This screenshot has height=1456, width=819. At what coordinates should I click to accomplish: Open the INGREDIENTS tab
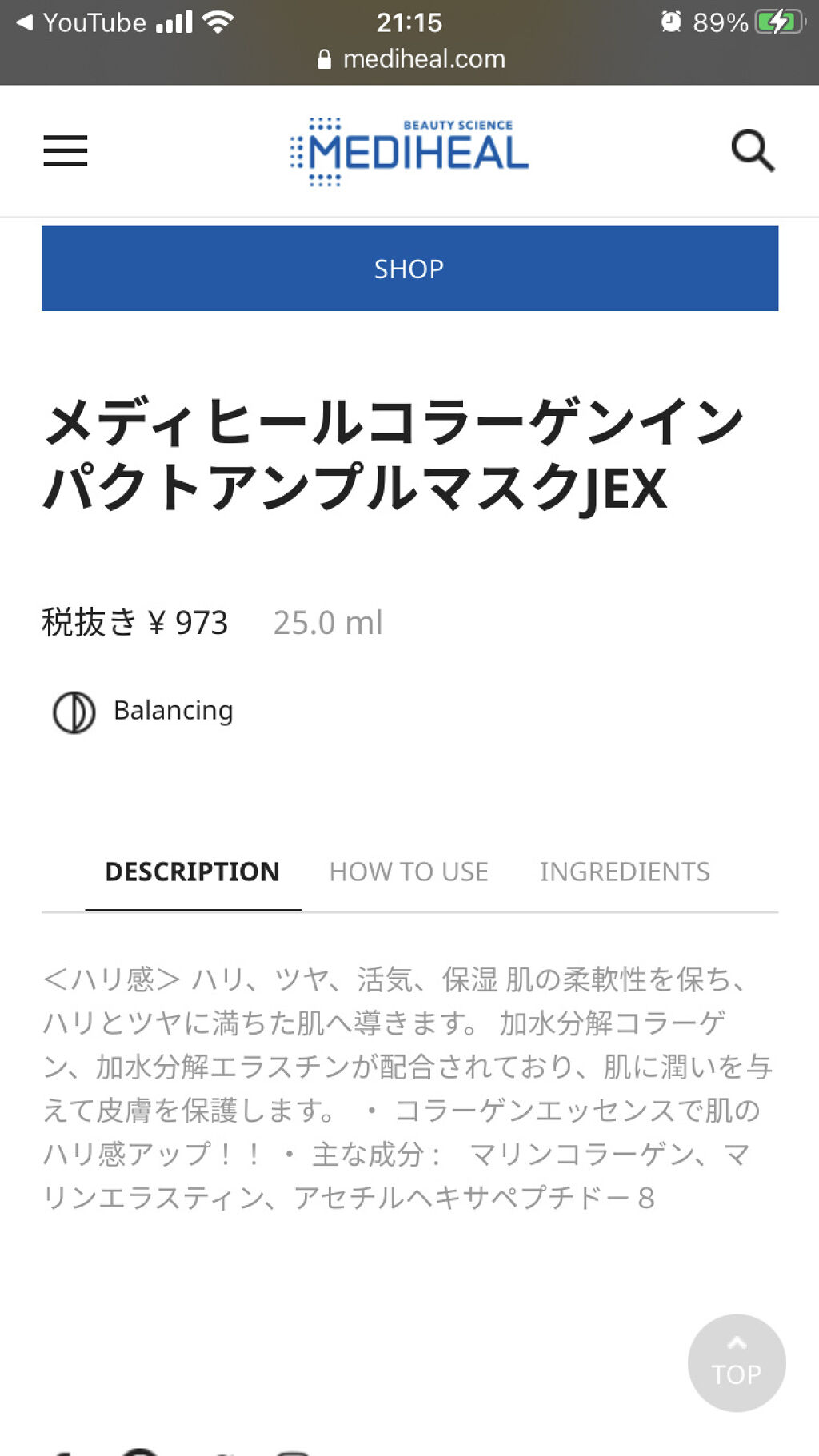point(625,872)
